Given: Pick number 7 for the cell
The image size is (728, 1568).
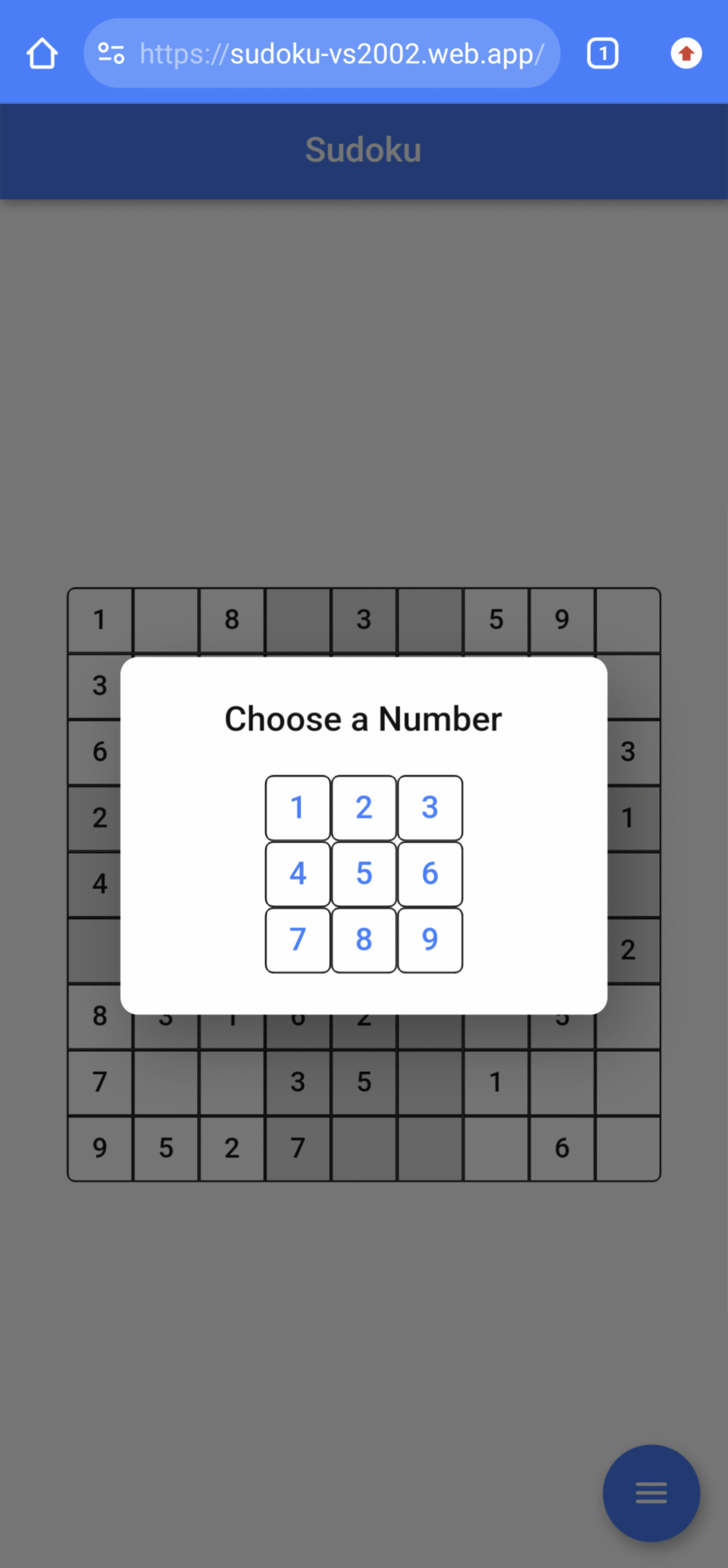Looking at the screenshot, I should (x=298, y=940).
